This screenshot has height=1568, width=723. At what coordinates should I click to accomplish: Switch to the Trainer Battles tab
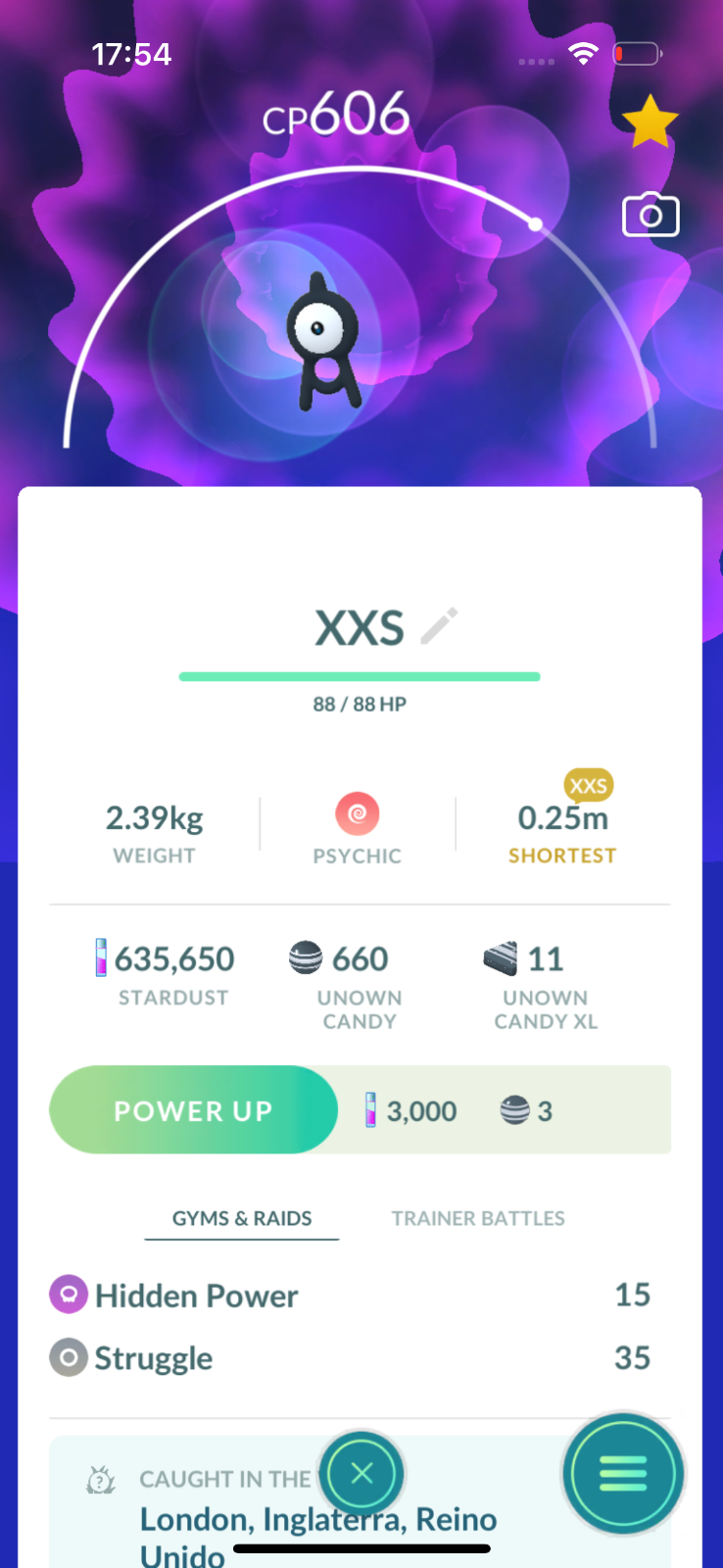[478, 1218]
